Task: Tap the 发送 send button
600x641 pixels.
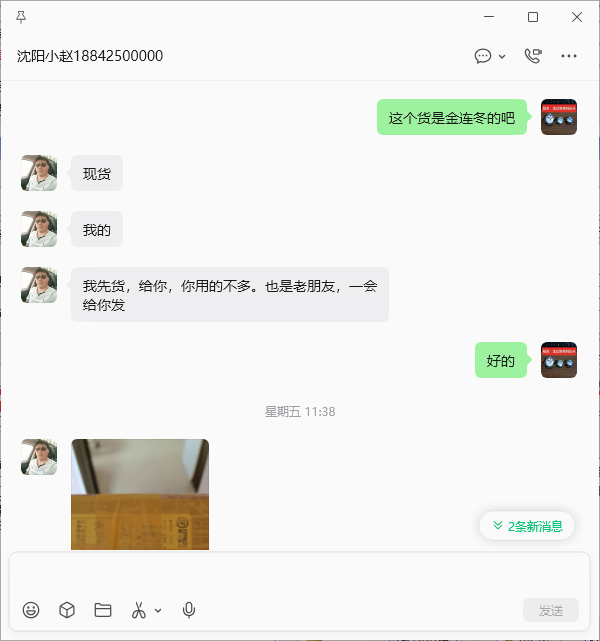Action: point(550,610)
